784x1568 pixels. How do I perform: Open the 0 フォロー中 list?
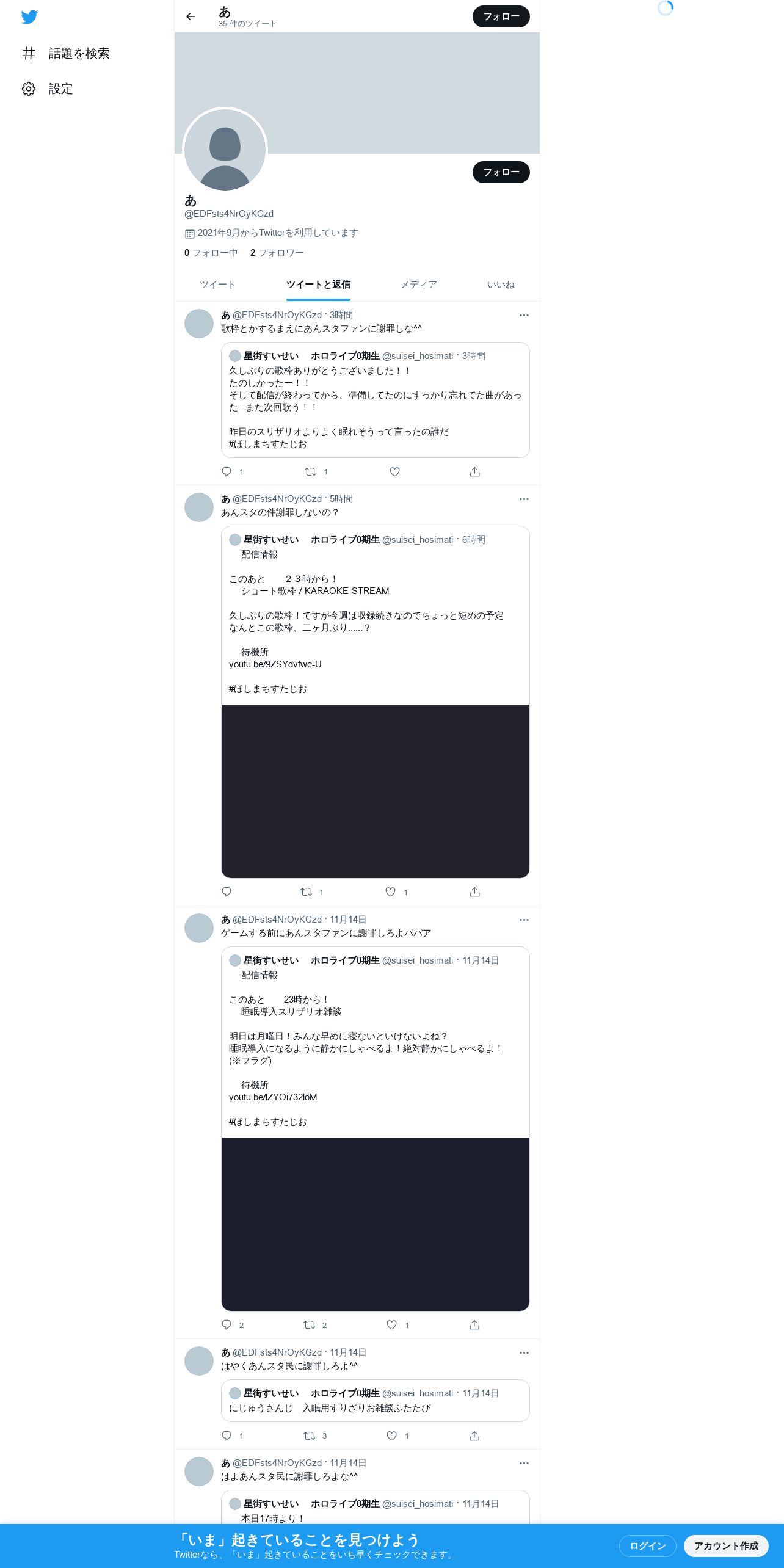pos(211,253)
